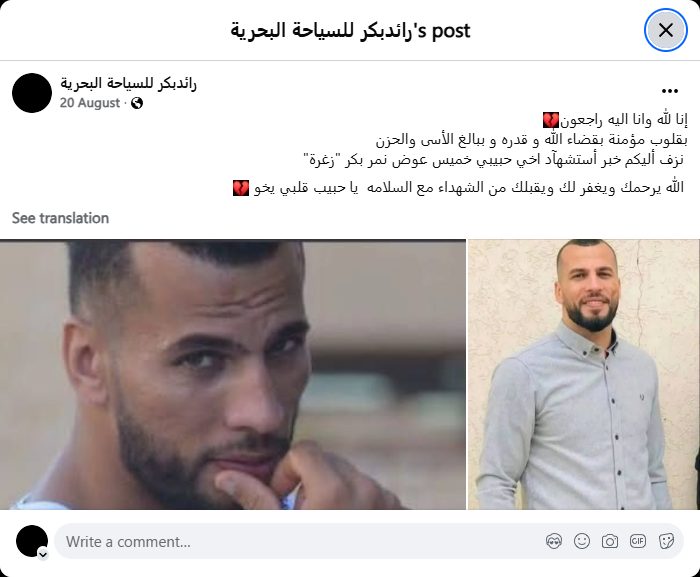Open رائدبكر للسياحة البحرية page name link
700x577 pixels.
[x=128, y=83]
